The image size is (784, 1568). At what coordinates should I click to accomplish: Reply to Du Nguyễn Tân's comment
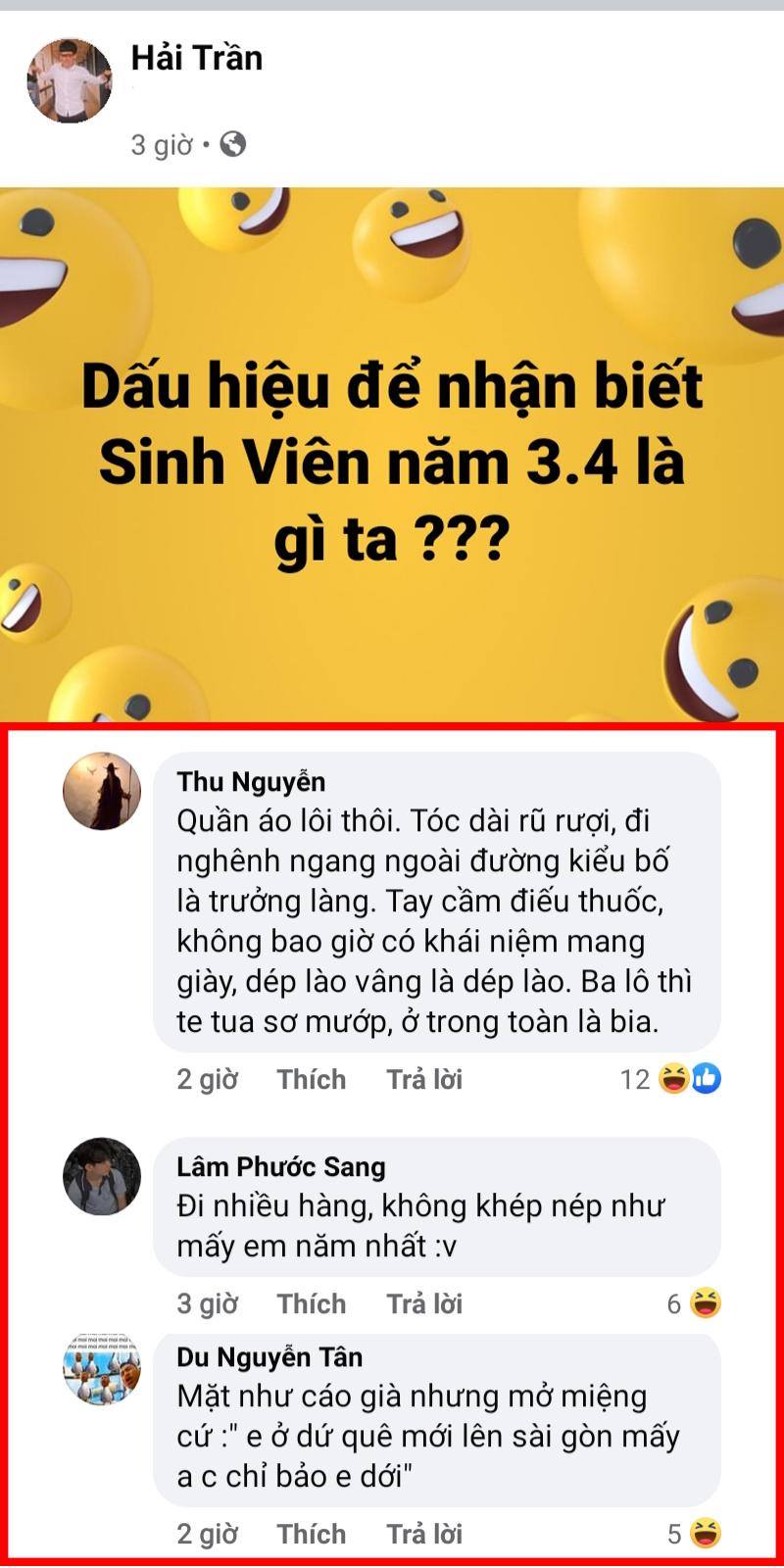tap(423, 1534)
